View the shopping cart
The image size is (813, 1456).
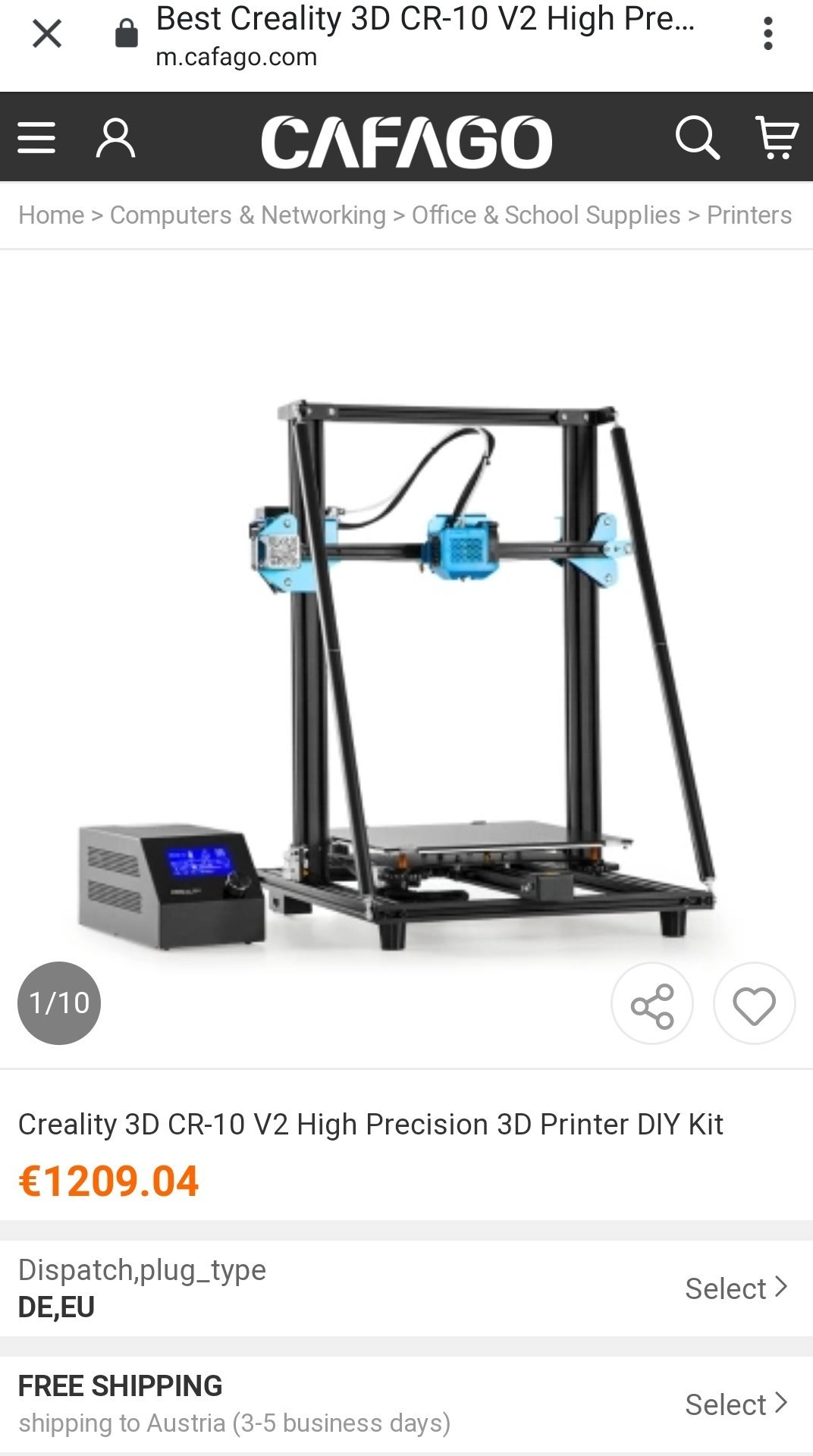(777, 137)
